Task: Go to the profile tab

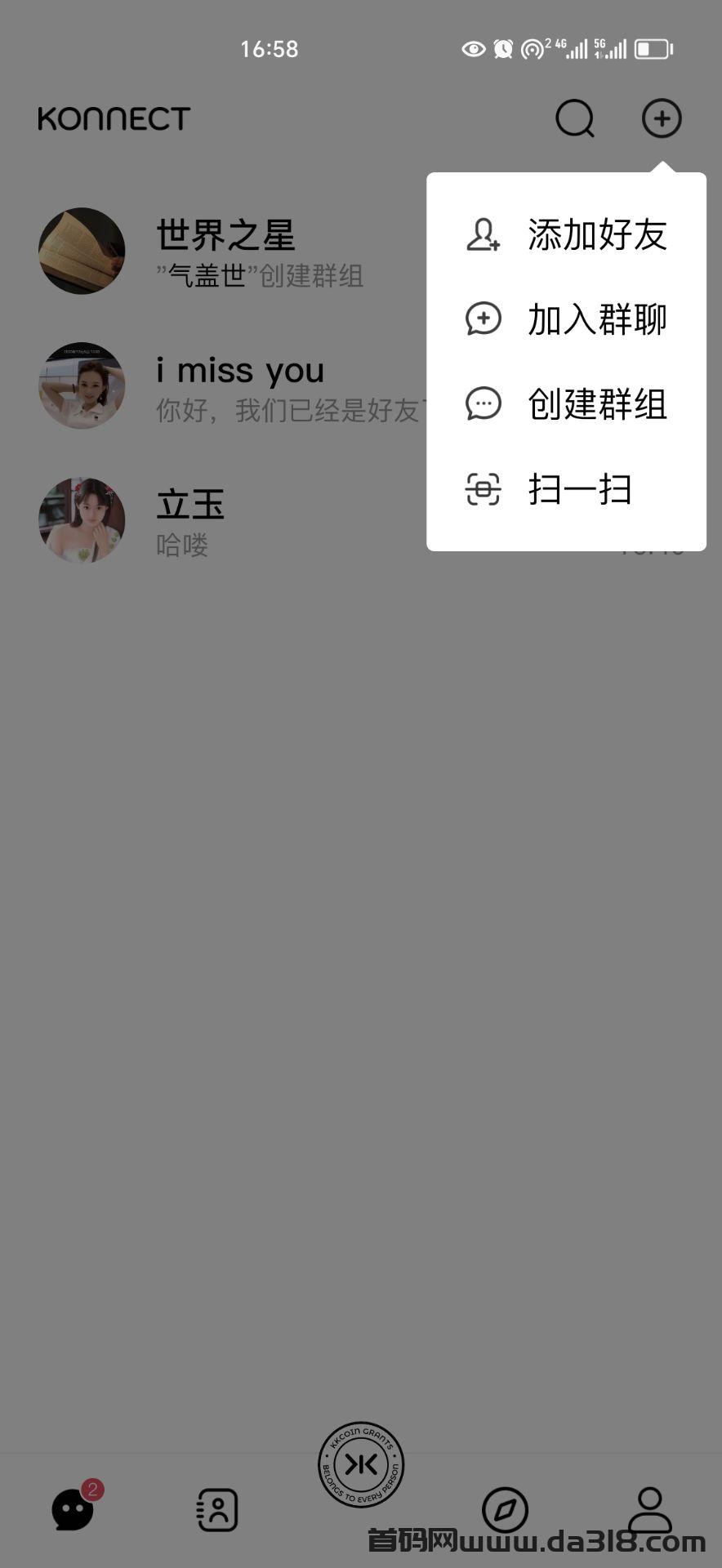Action: [x=649, y=1509]
